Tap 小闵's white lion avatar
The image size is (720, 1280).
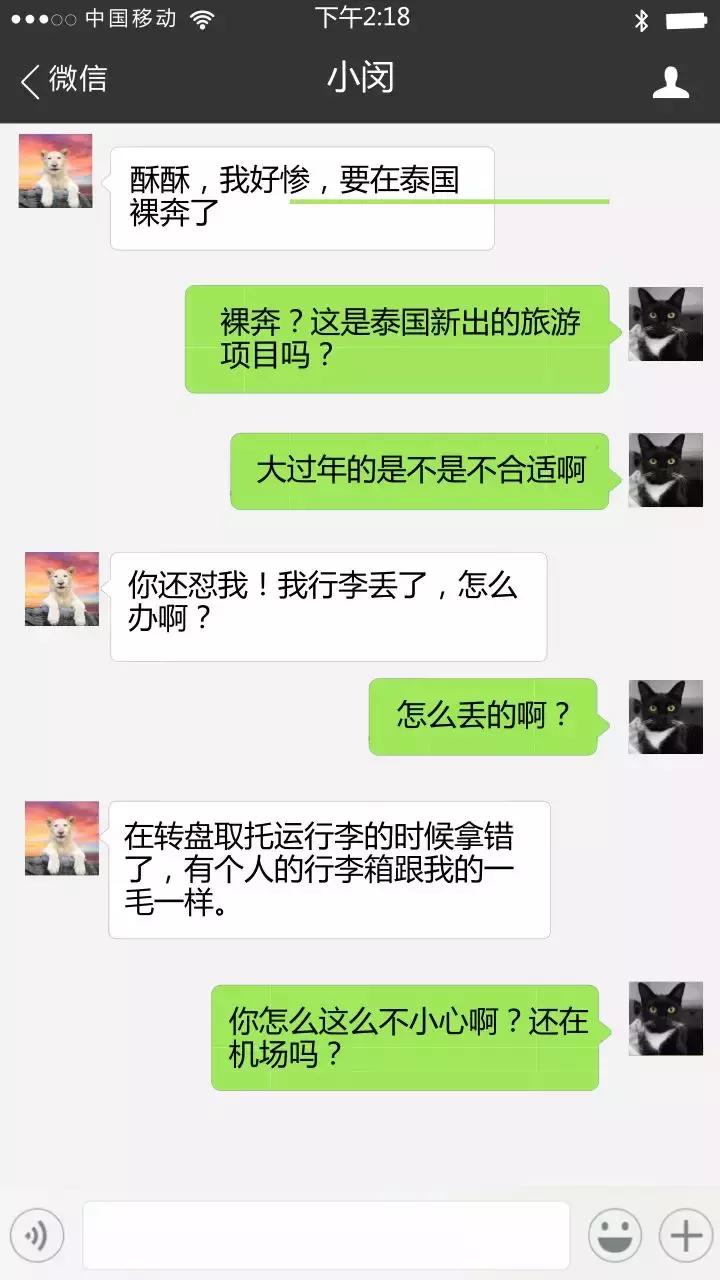tap(57, 170)
